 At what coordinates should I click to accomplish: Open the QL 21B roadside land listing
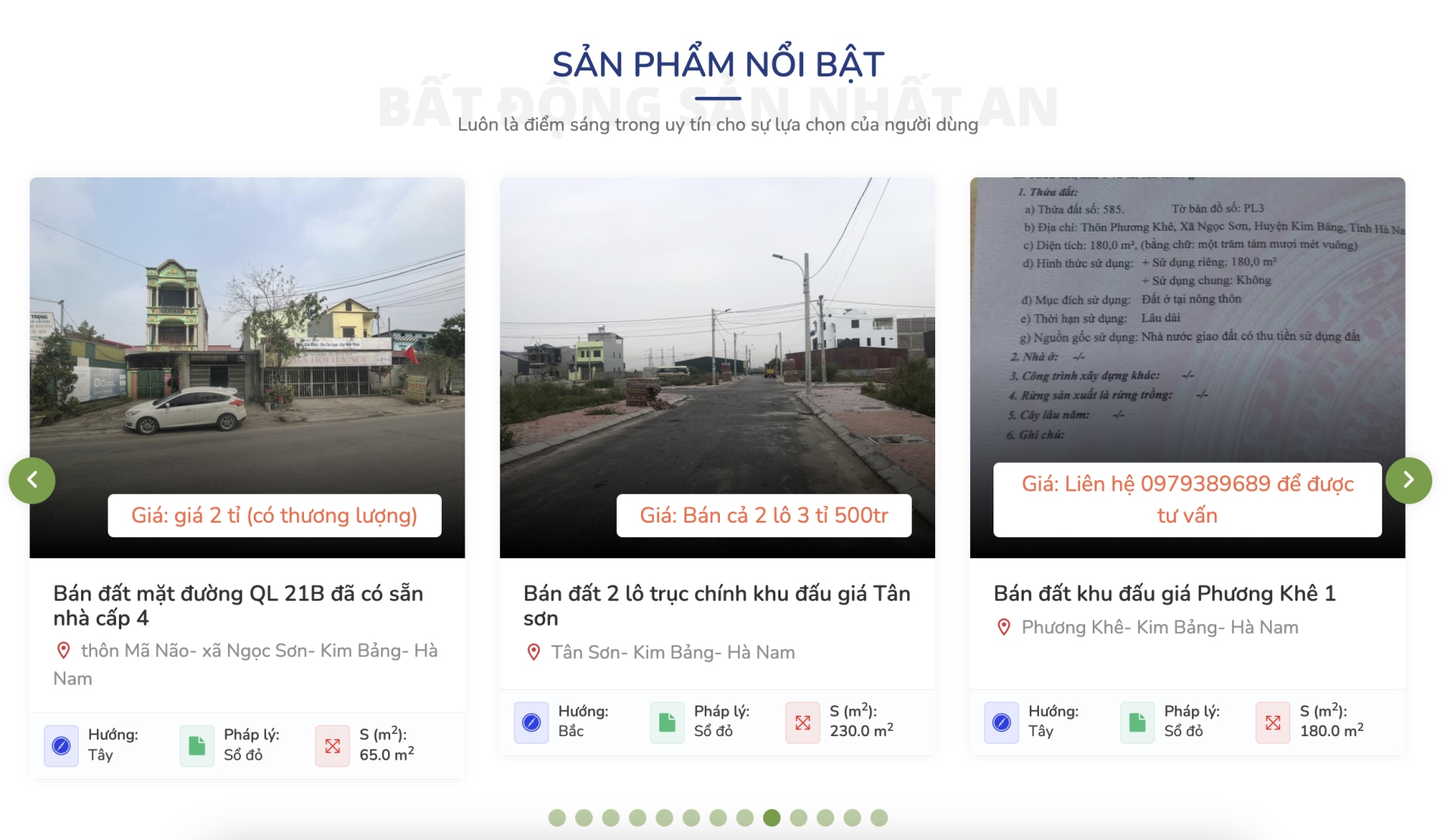[x=247, y=367]
